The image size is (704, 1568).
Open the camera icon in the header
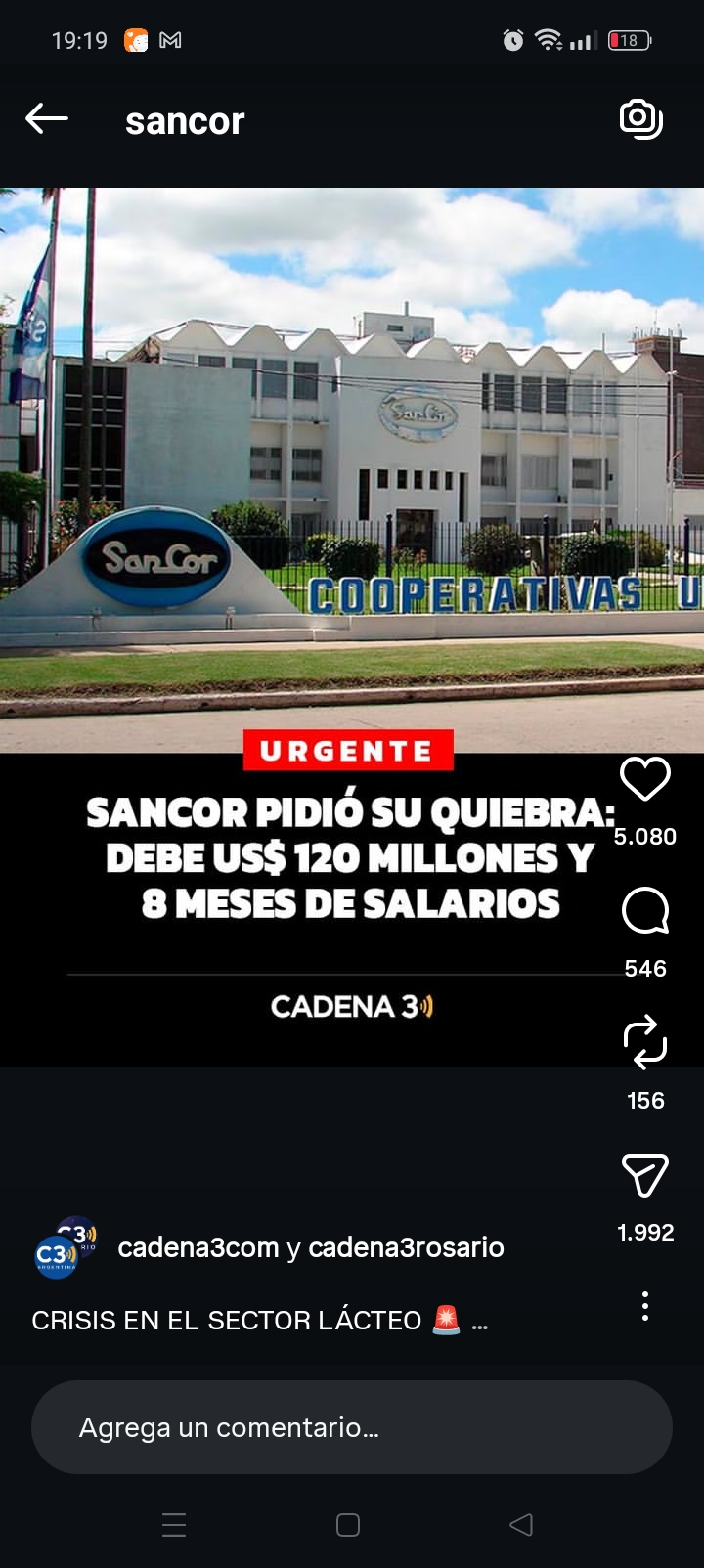(x=641, y=119)
